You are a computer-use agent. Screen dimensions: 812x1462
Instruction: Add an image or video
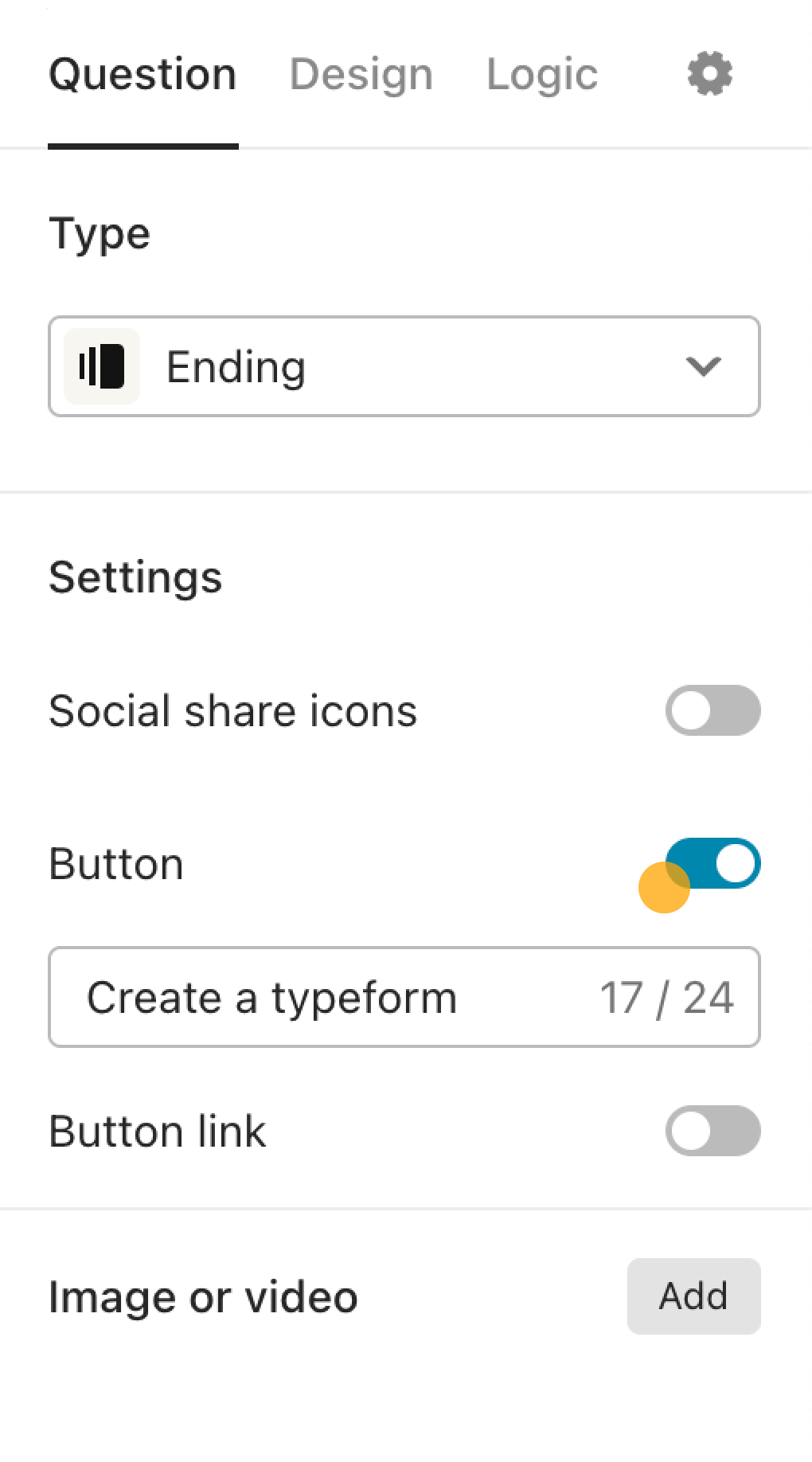pyautogui.click(x=694, y=1296)
